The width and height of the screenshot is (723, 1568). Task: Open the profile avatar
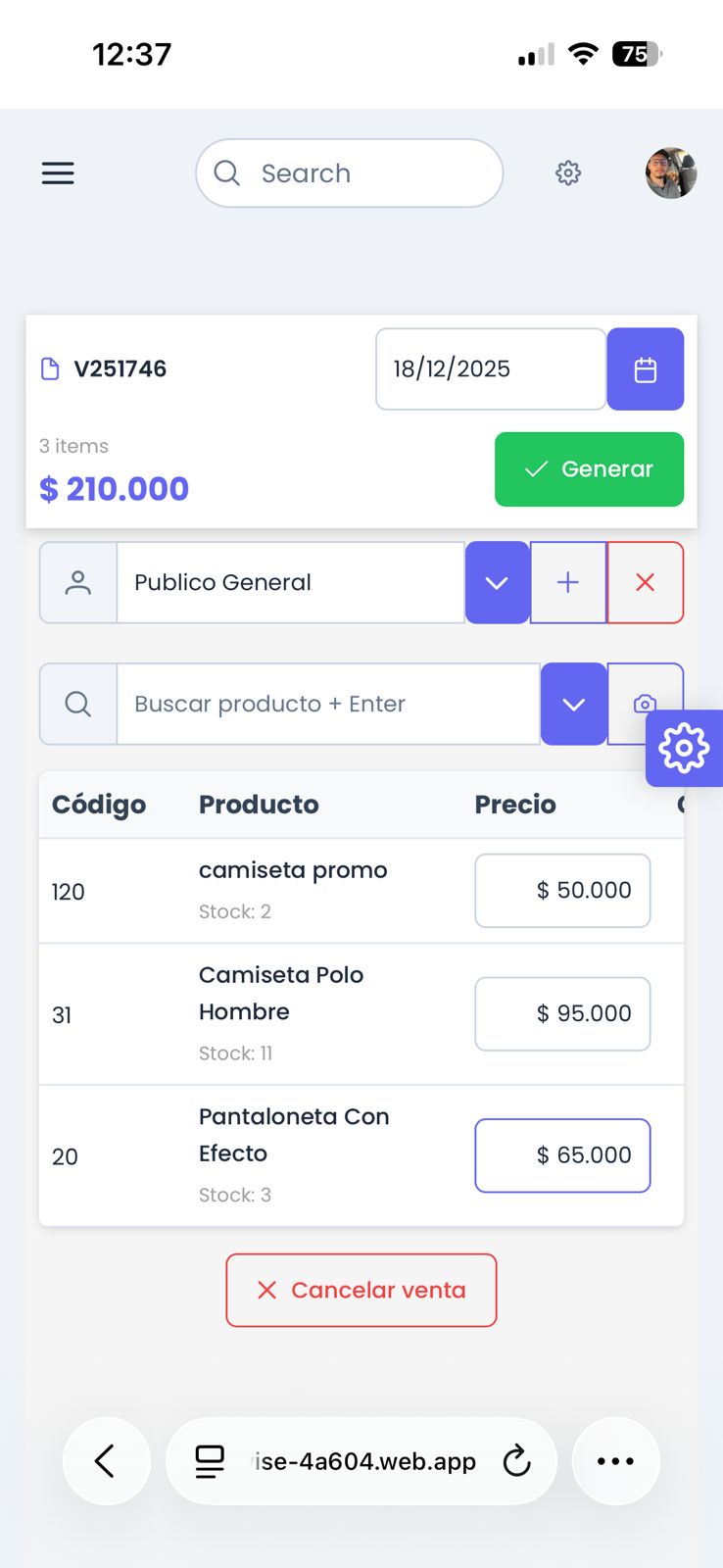pyautogui.click(x=671, y=173)
